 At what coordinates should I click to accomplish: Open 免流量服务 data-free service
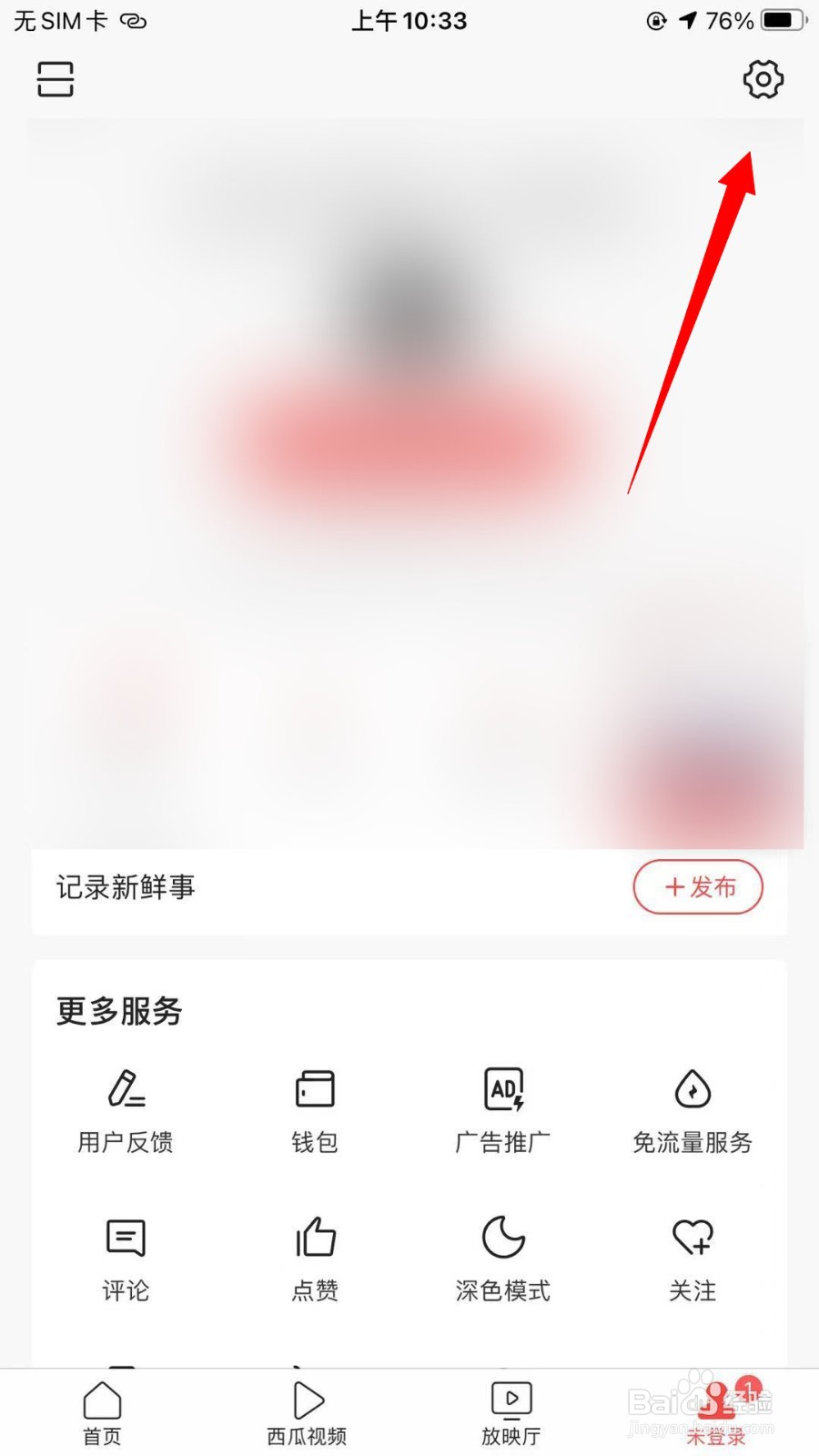point(693,1110)
